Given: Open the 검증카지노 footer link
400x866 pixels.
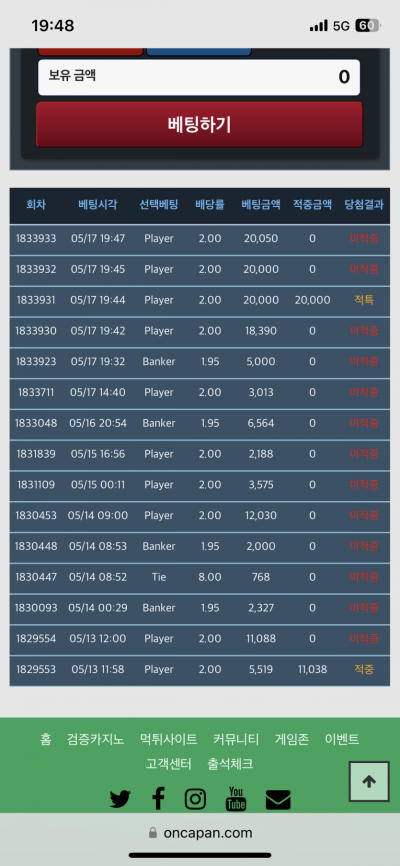Looking at the screenshot, I should pos(96,739).
